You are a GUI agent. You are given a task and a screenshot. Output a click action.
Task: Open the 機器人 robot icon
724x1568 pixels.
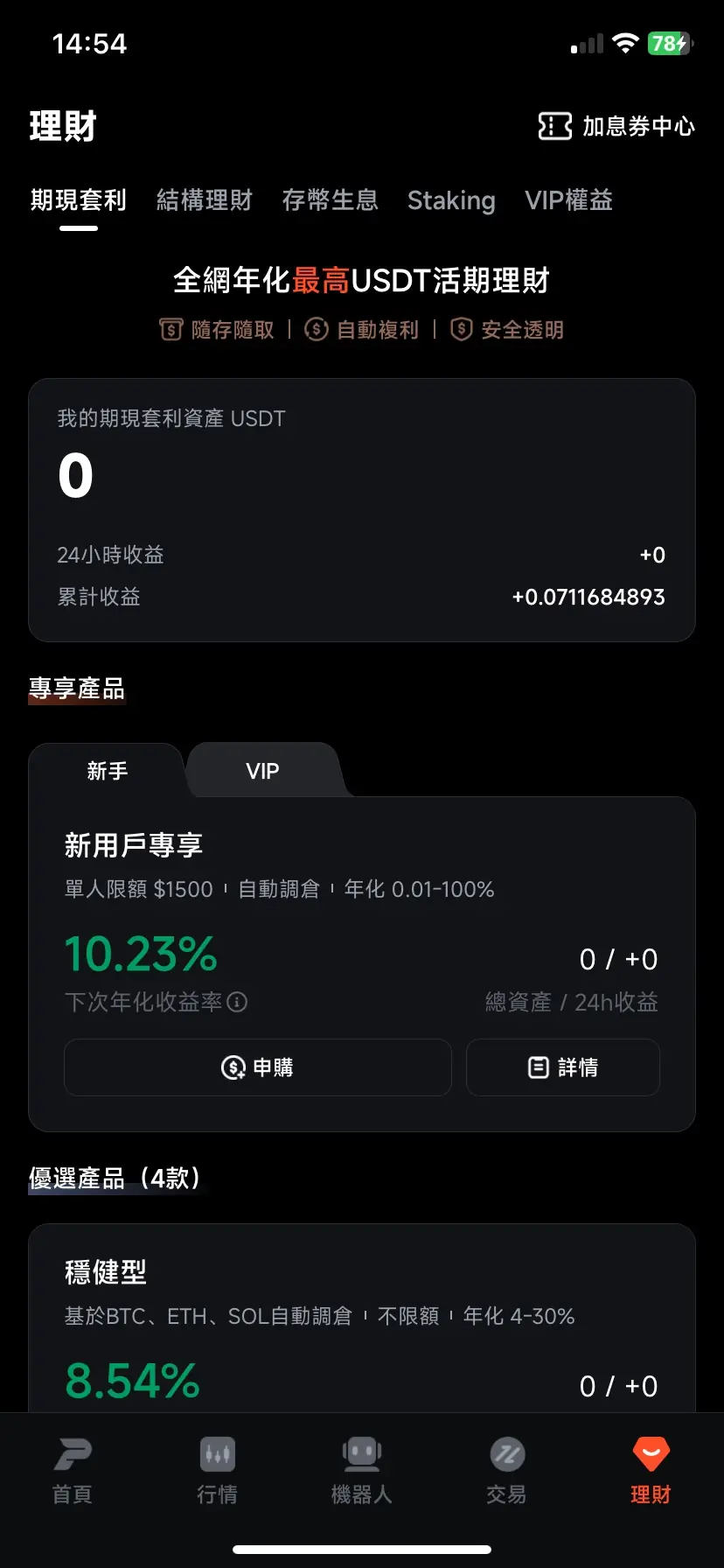(362, 1454)
